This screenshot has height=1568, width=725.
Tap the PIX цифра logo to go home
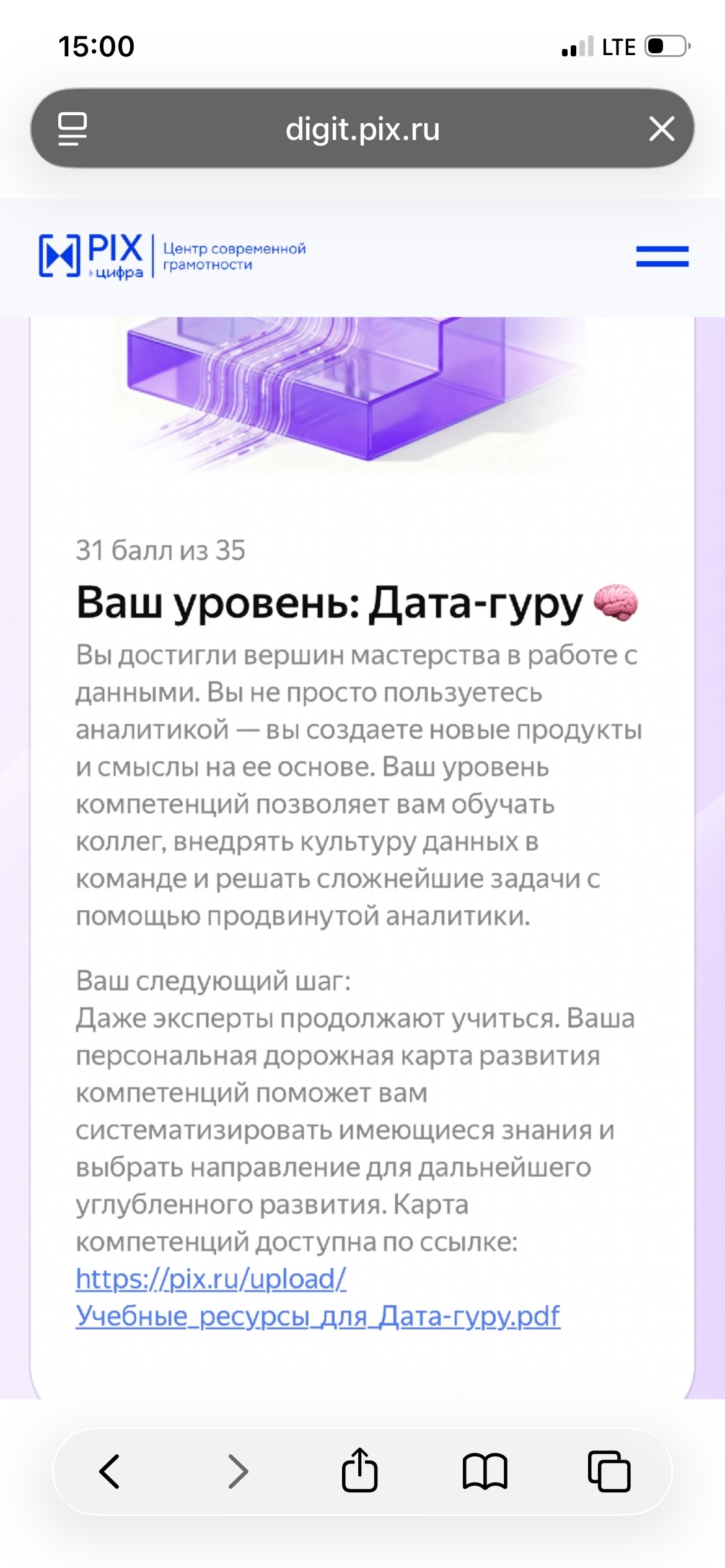click(x=92, y=256)
